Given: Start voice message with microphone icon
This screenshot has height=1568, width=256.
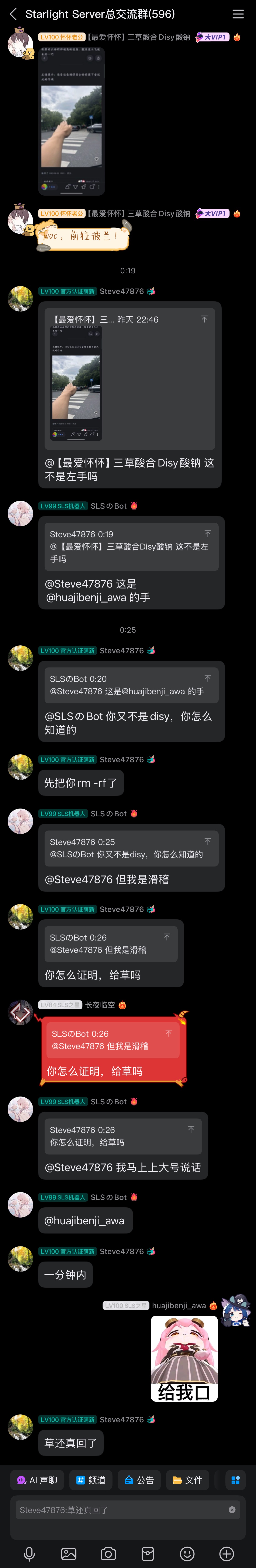Looking at the screenshot, I should [29, 1553].
